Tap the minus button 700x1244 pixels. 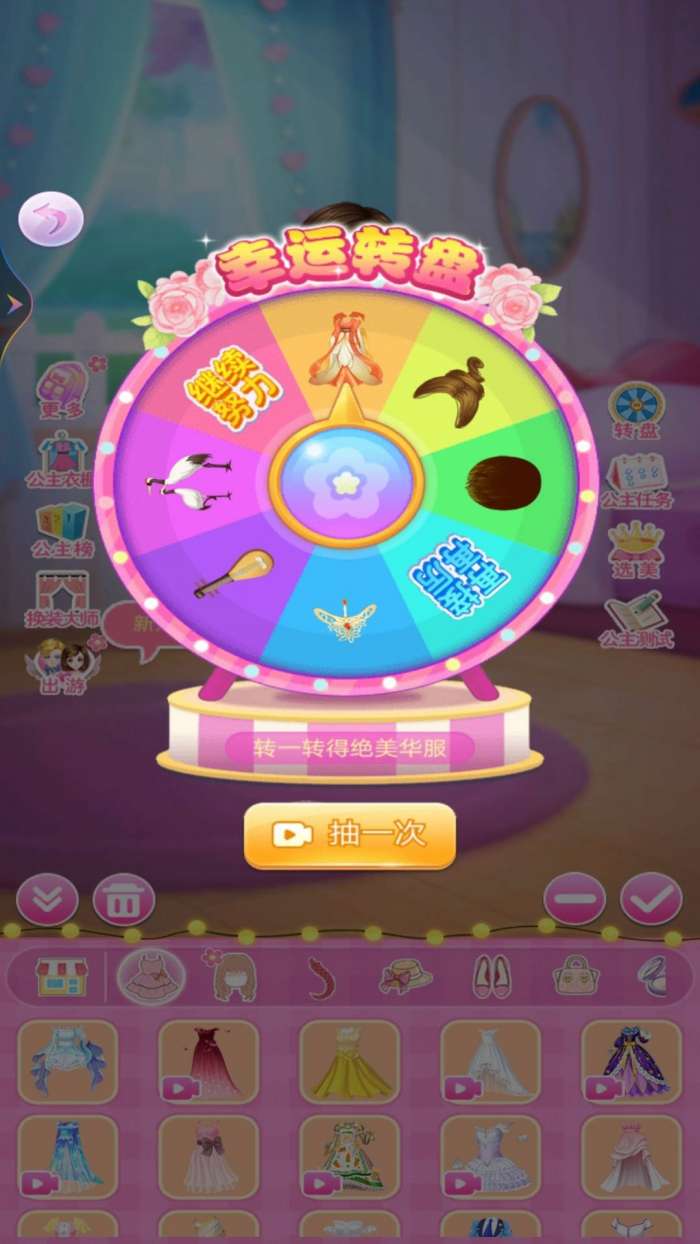(574, 899)
